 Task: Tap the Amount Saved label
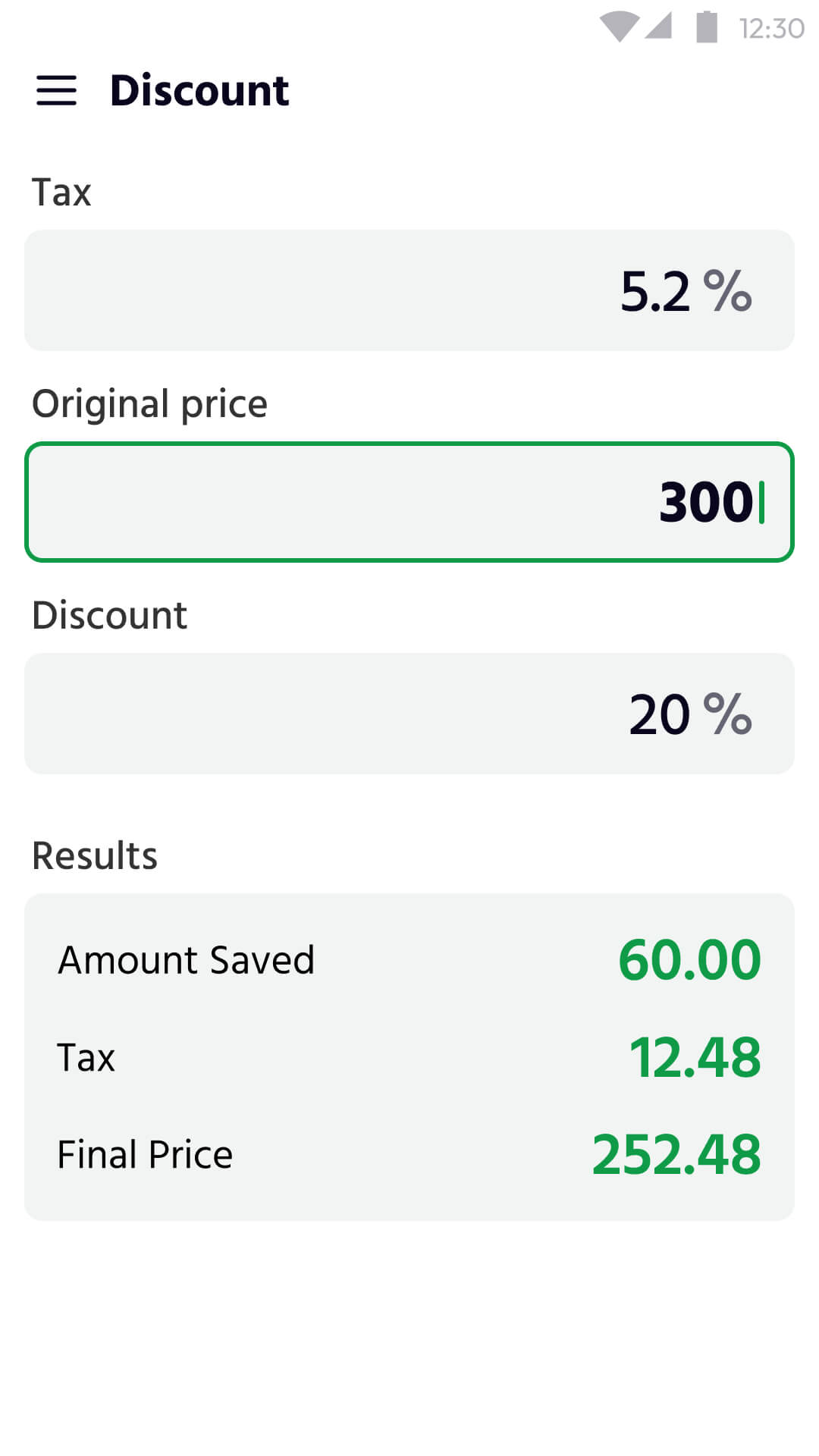point(186,959)
